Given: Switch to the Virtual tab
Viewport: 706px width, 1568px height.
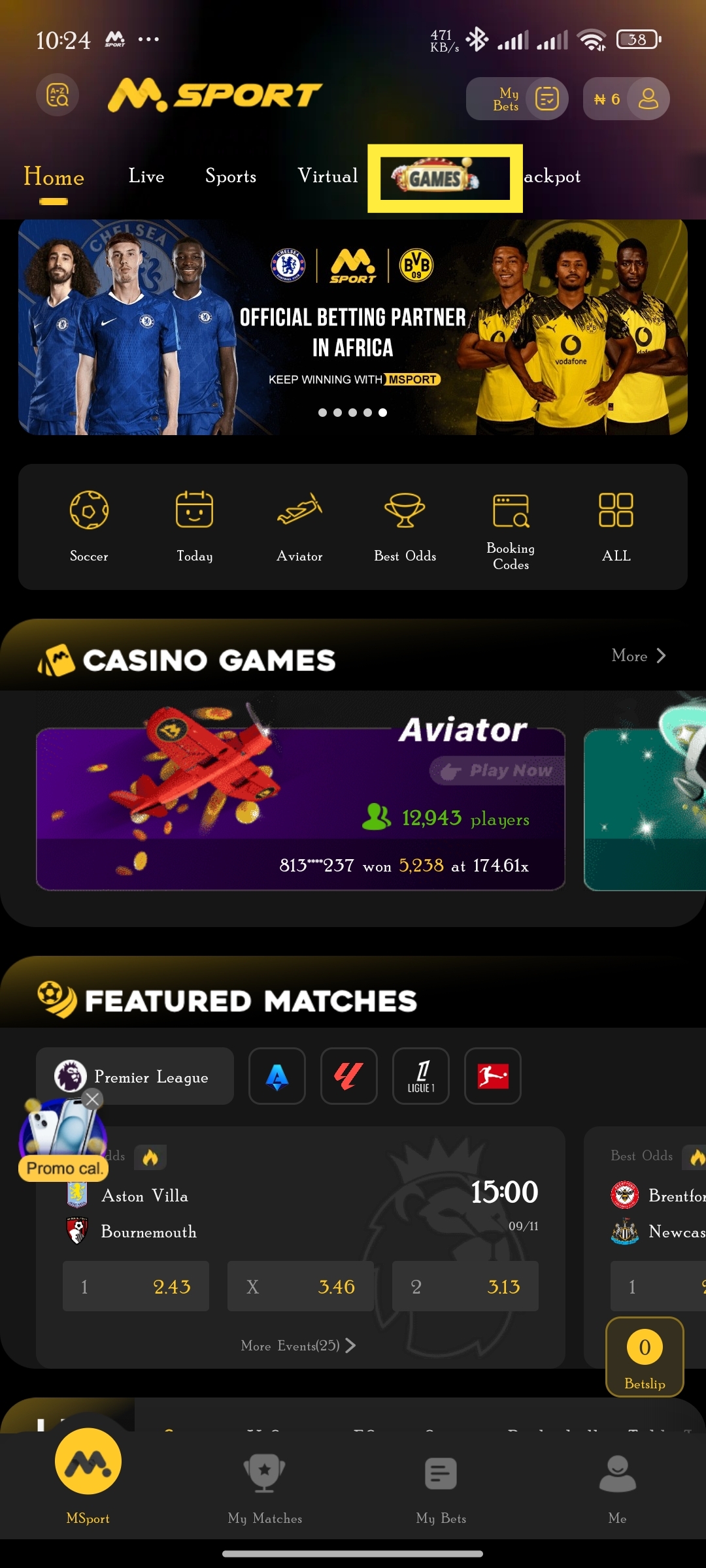Looking at the screenshot, I should point(328,176).
